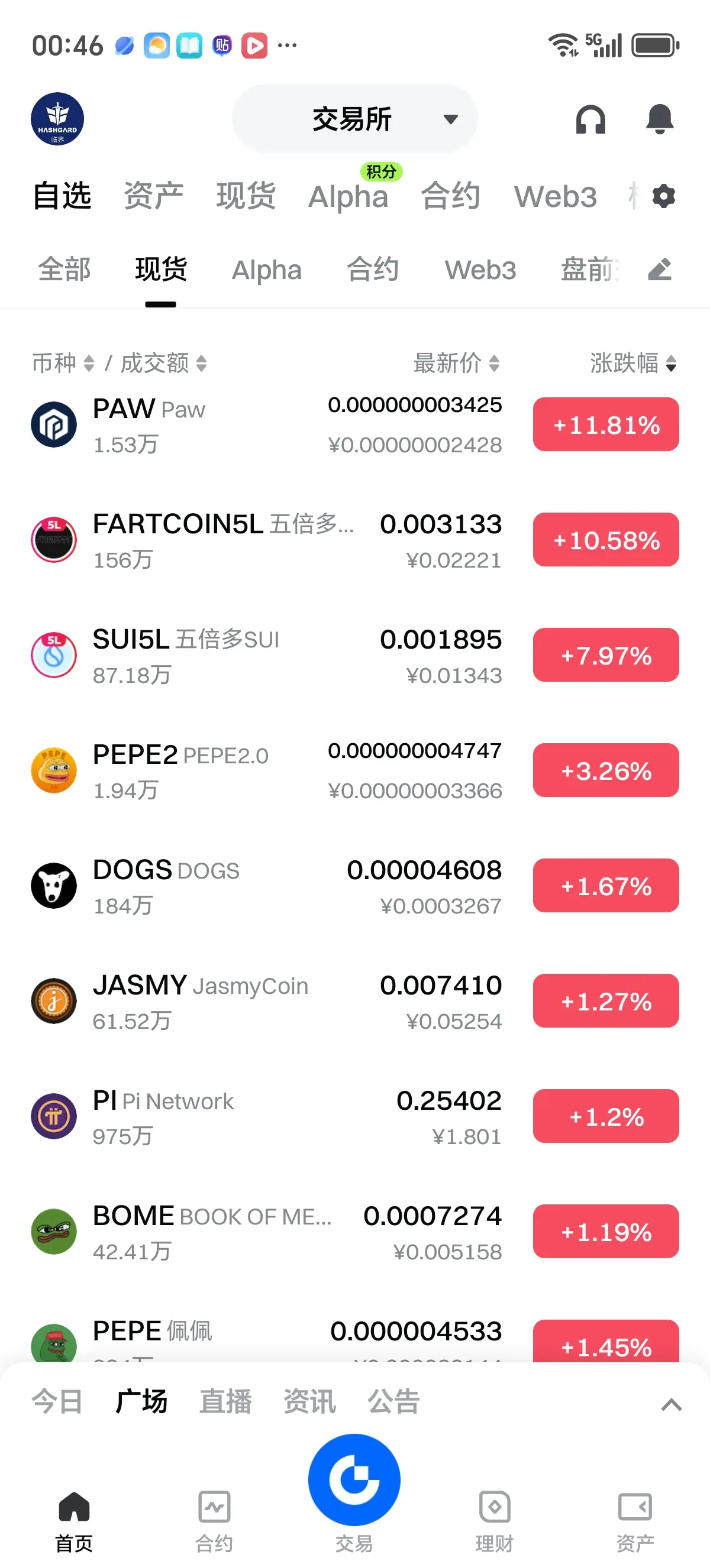Viewport: 710px width, 1568px height.
Task: Open the top tab settings gear
Action: pyautogui.click(x=663, y=197)
